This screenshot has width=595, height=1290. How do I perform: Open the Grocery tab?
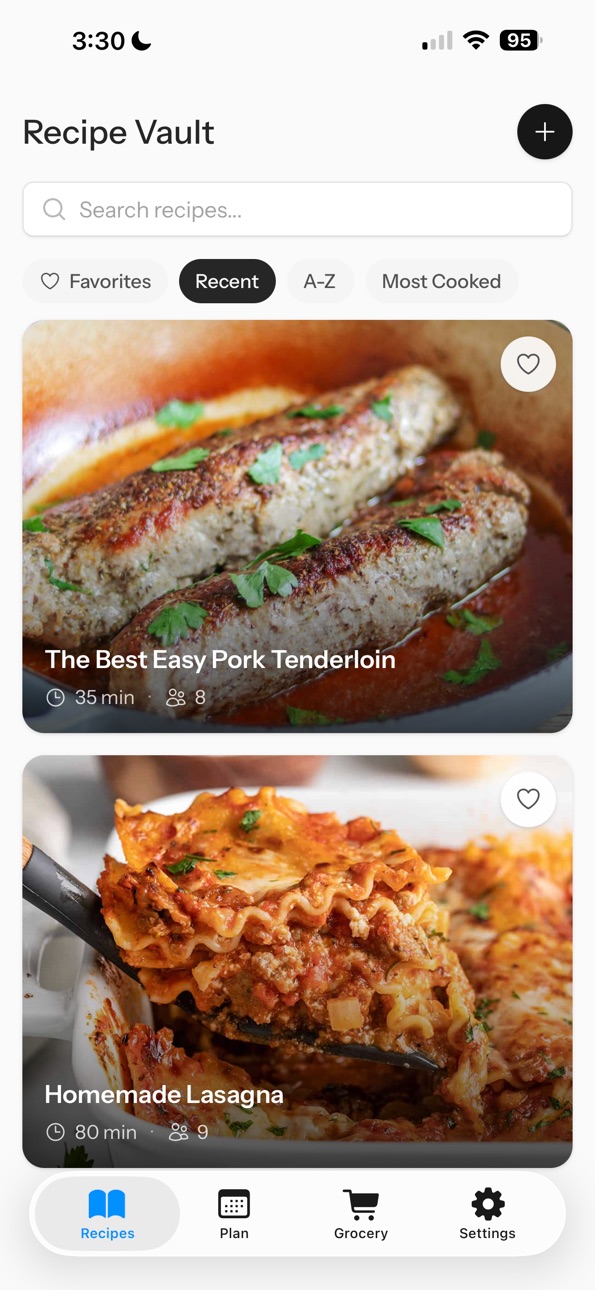coord(361,1214)
